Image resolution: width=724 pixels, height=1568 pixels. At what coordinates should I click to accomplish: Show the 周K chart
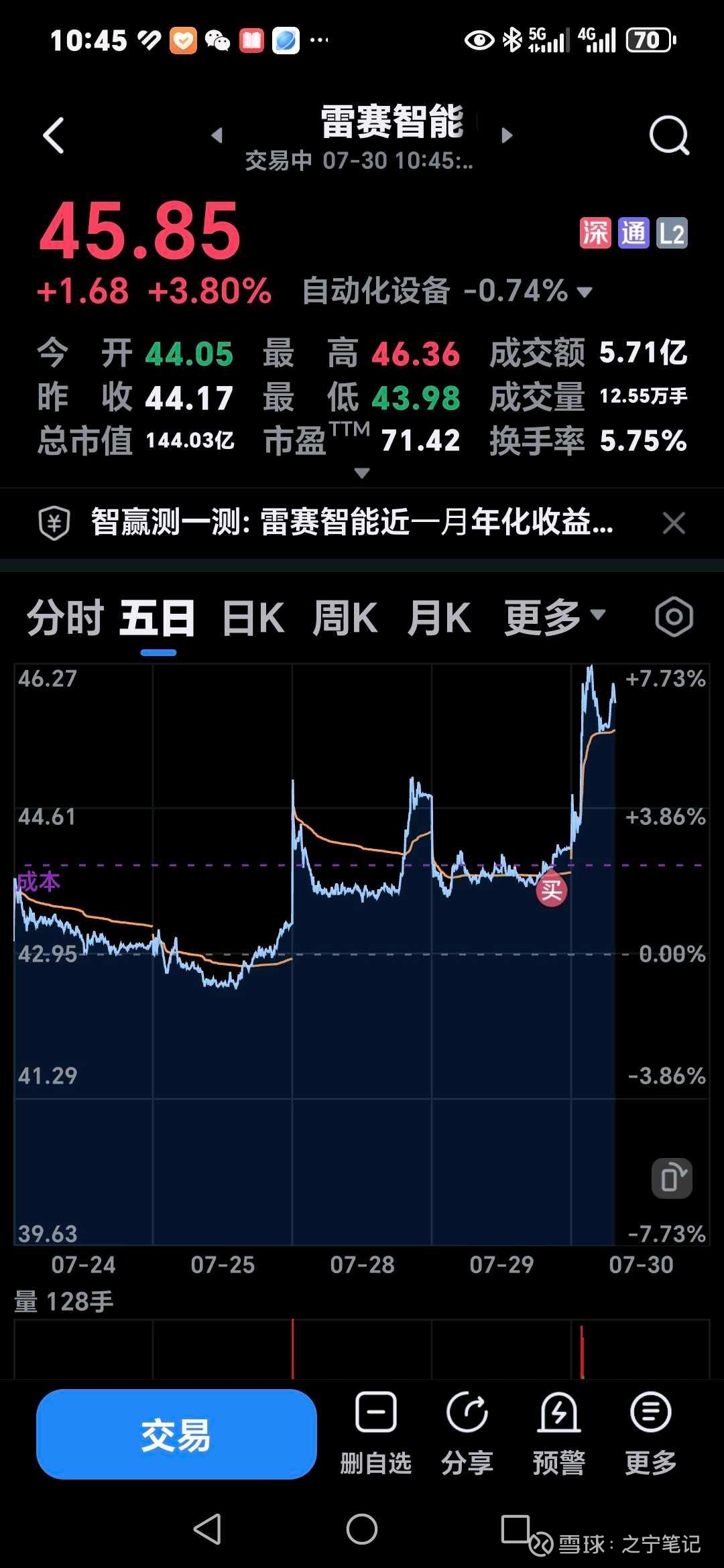click(x=345, y=618)
